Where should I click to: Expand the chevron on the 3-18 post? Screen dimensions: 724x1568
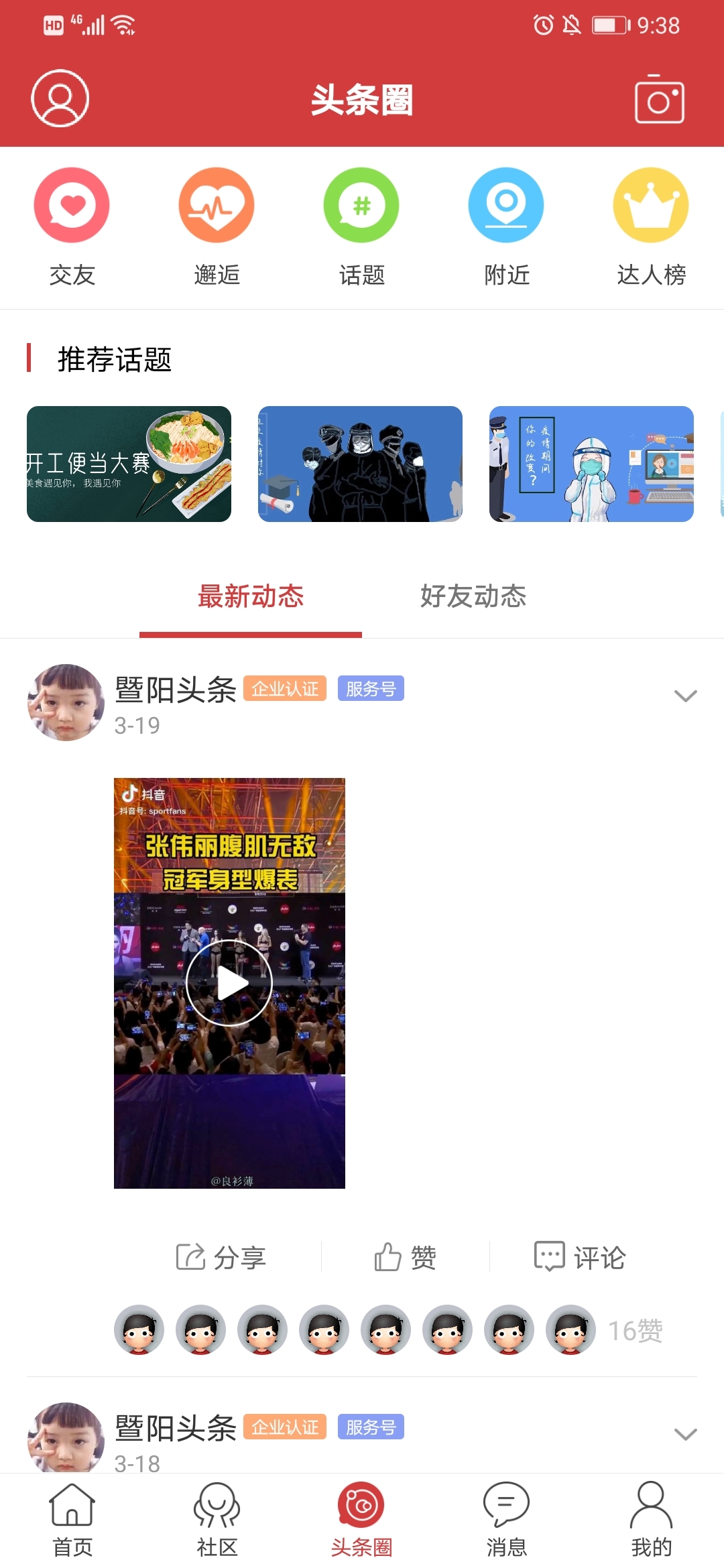685,1434
